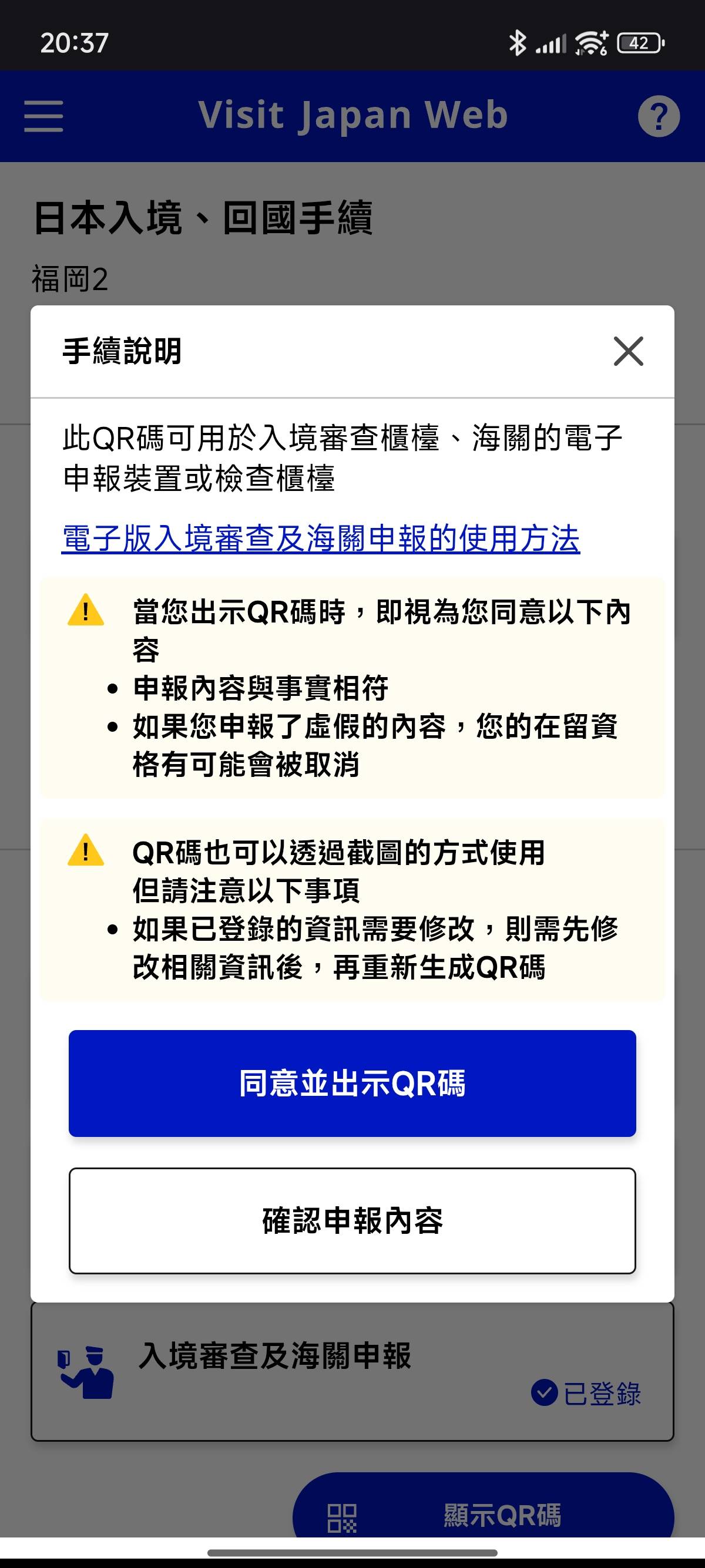Open 入境審查及海關申報 card
This screenshot has width=705, height=1568.
352,1373
